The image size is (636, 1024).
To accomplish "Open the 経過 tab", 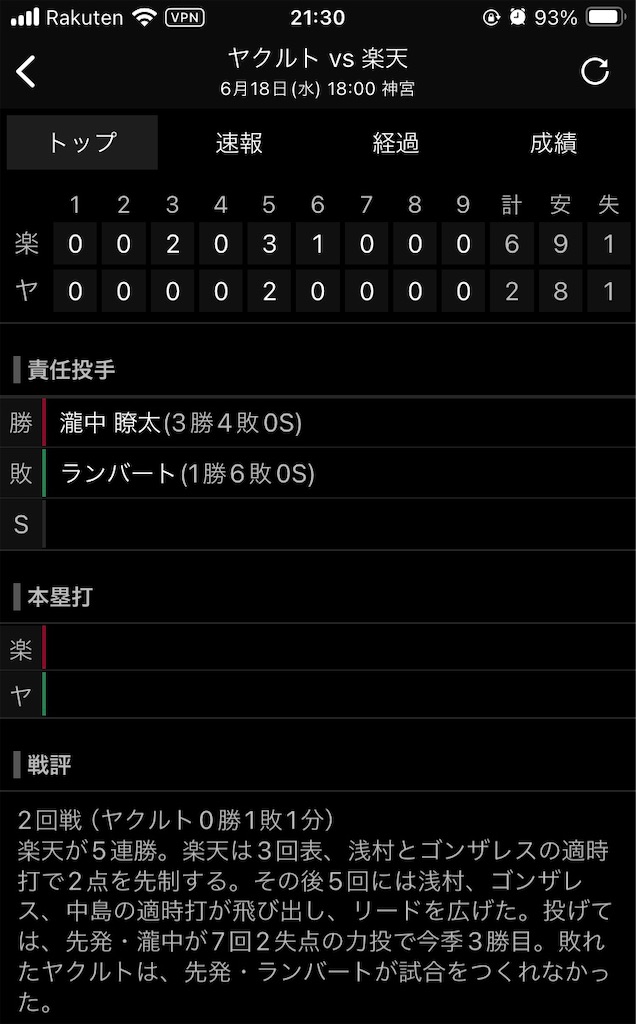I will 396,142.
